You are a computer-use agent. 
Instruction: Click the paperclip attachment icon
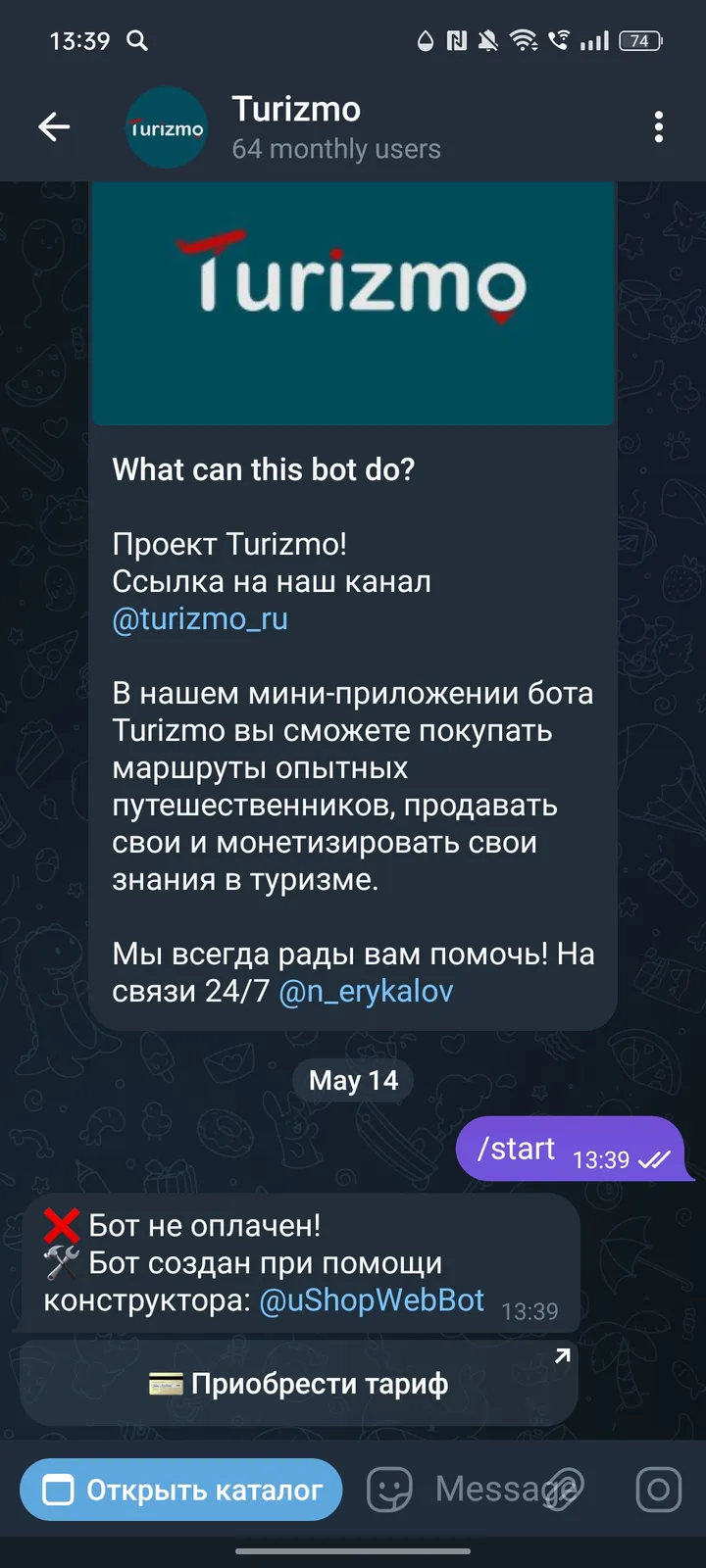pos(562,1489)
